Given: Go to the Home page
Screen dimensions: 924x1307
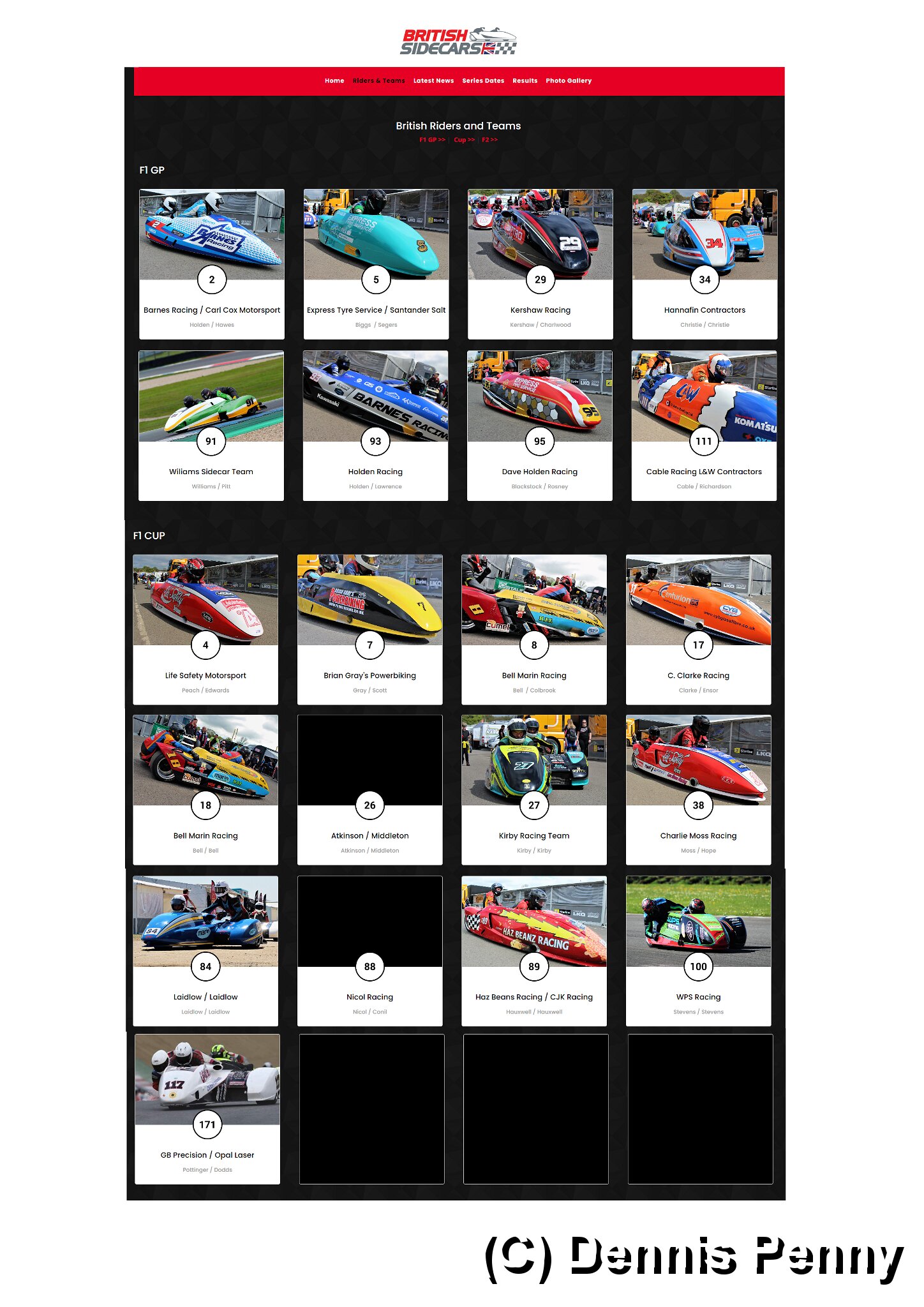Looking at the screenshot, I should click(334, 81).
